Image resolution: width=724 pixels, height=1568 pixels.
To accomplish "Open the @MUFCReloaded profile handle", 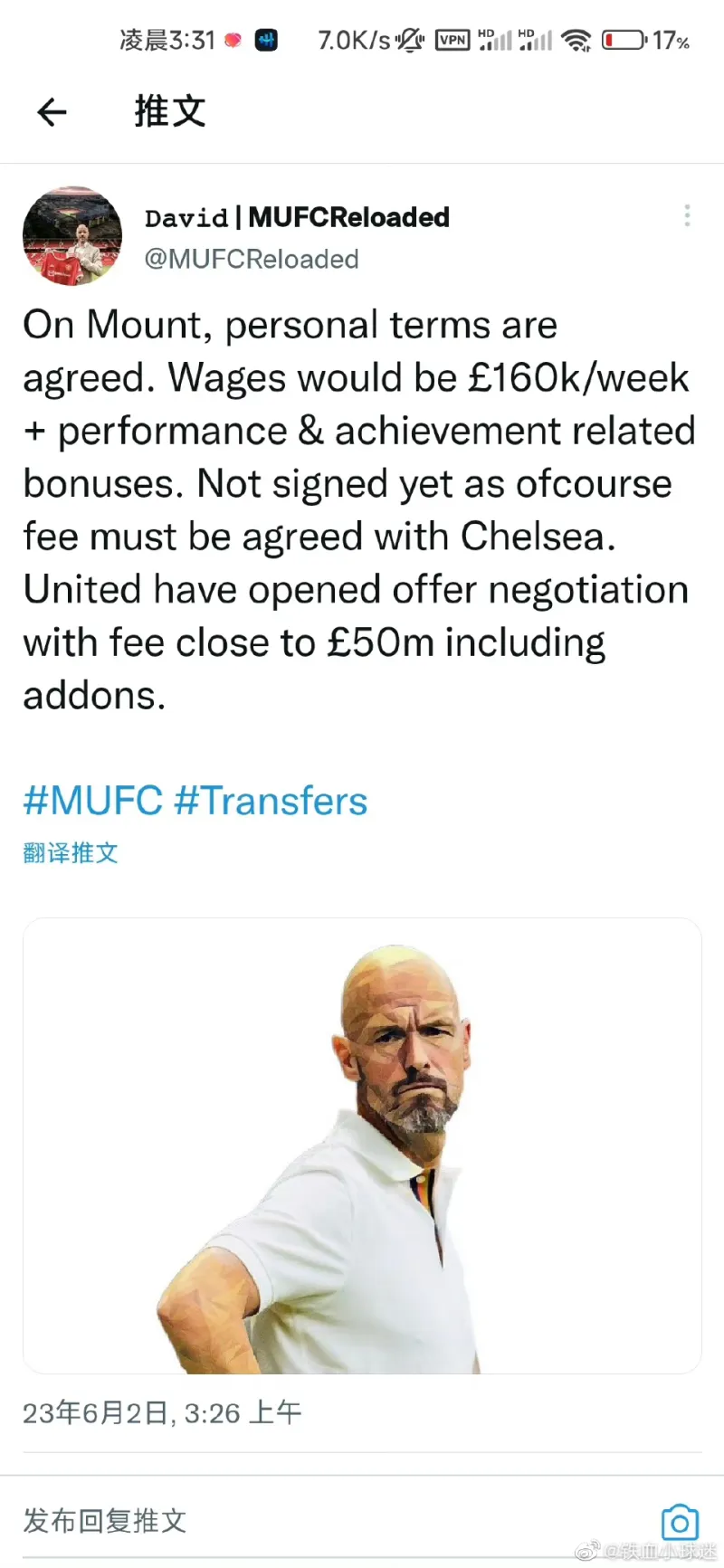I will coord(252,260).
